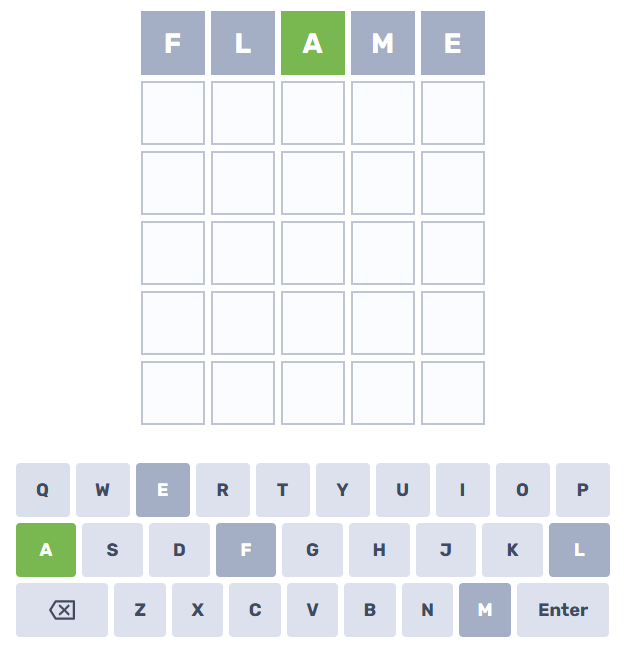
Task: Choose the letter C key
Action: (x=255, y=610)
